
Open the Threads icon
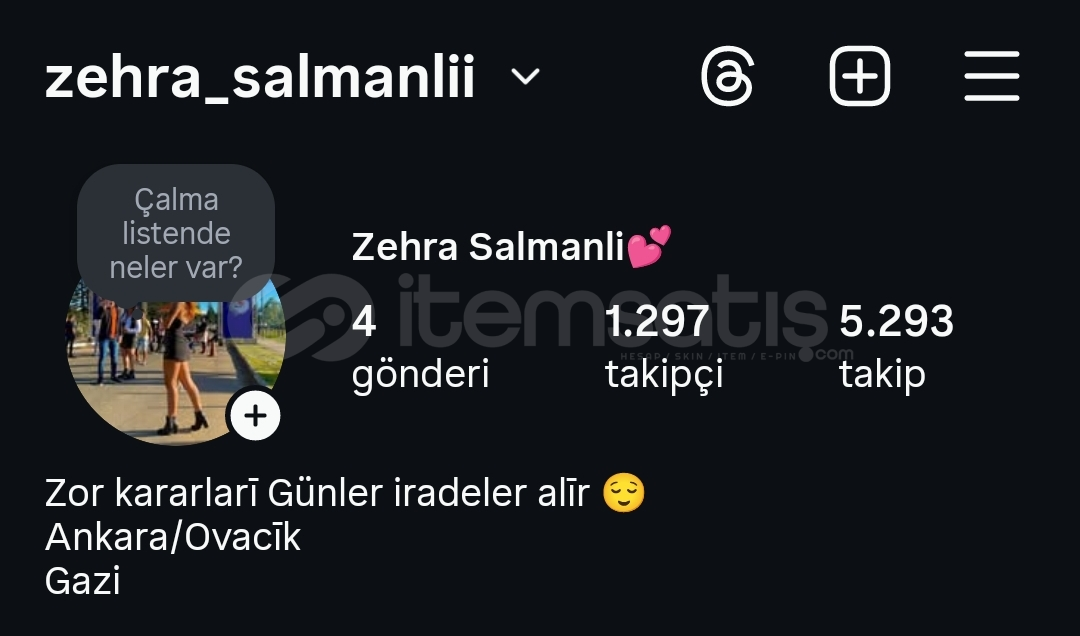[x=727, y=77]
